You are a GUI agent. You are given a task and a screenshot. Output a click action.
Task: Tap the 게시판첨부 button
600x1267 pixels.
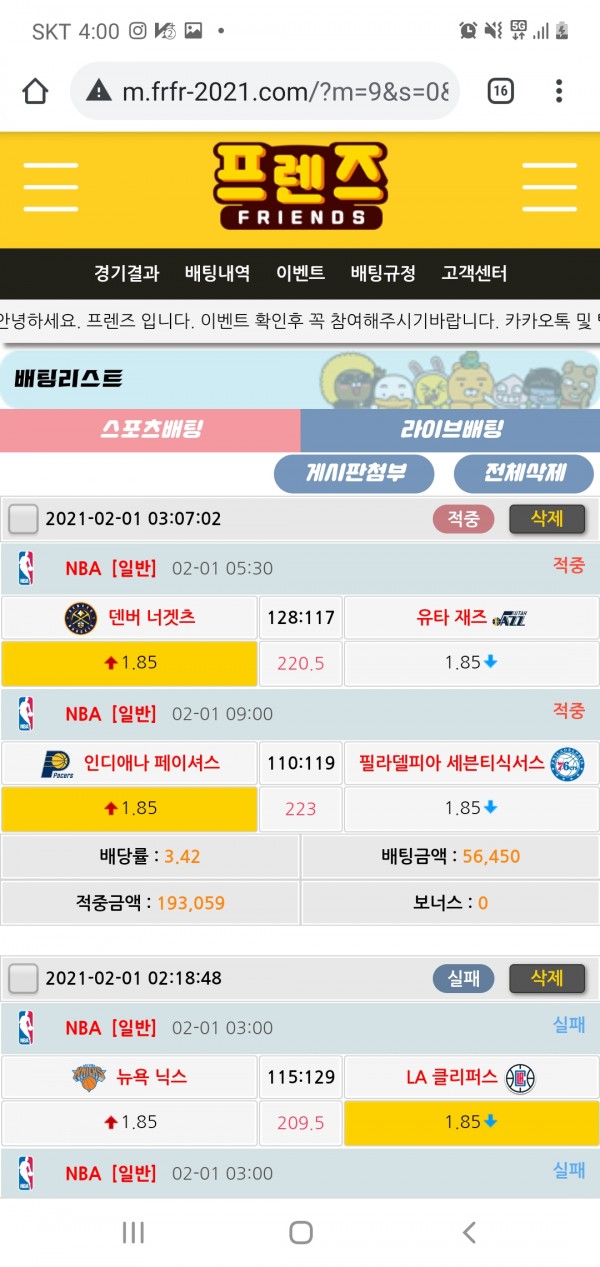click(x=354, y=473)
